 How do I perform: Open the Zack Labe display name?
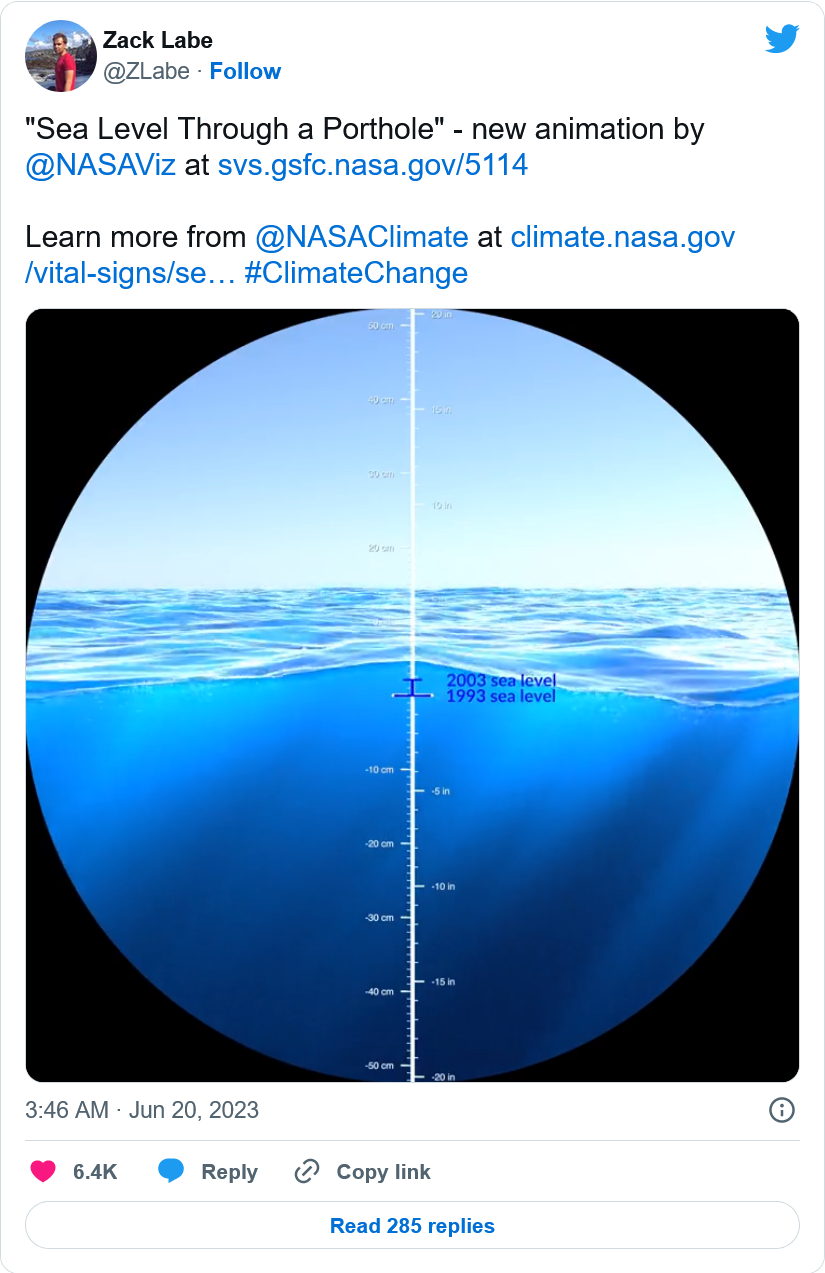158,41
